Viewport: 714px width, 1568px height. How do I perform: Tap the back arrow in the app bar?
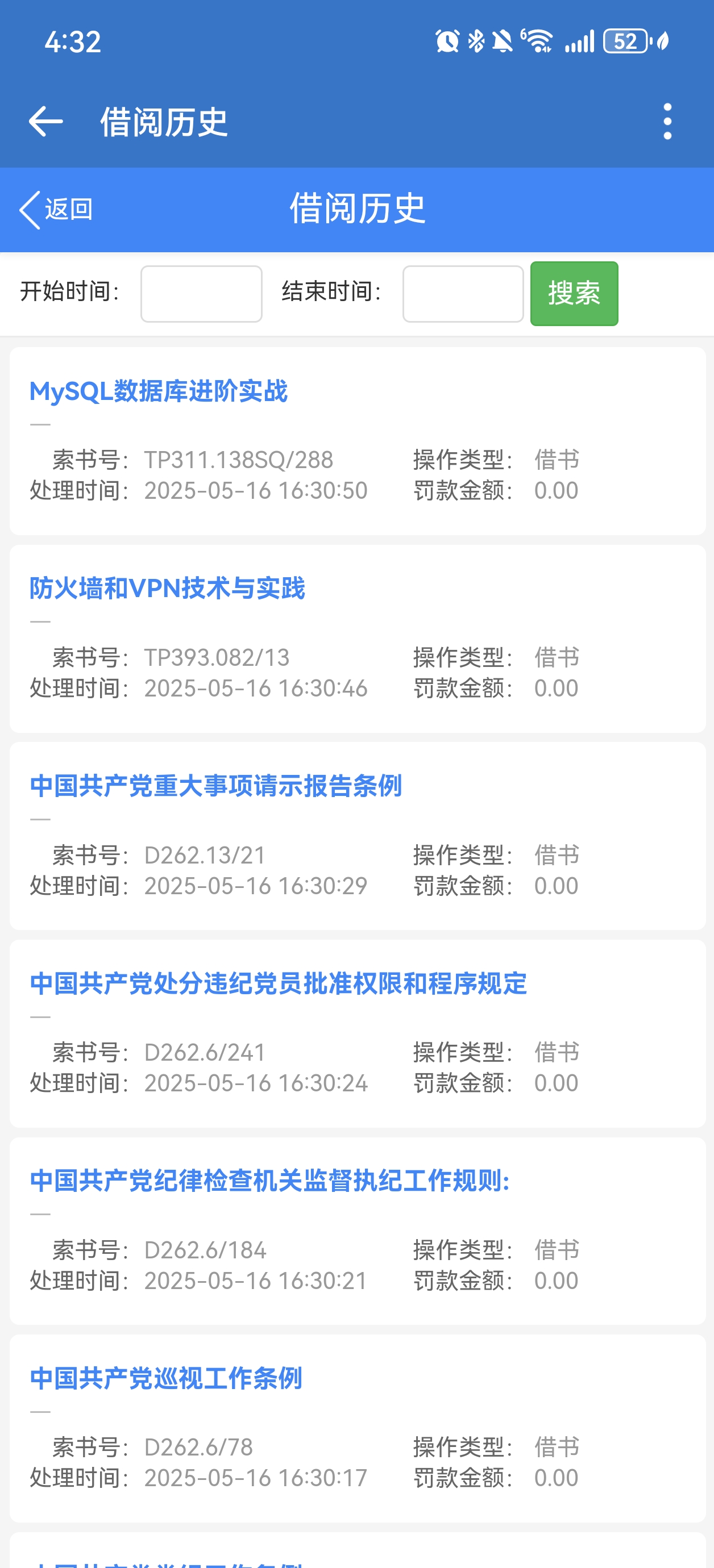click(45, 122)
